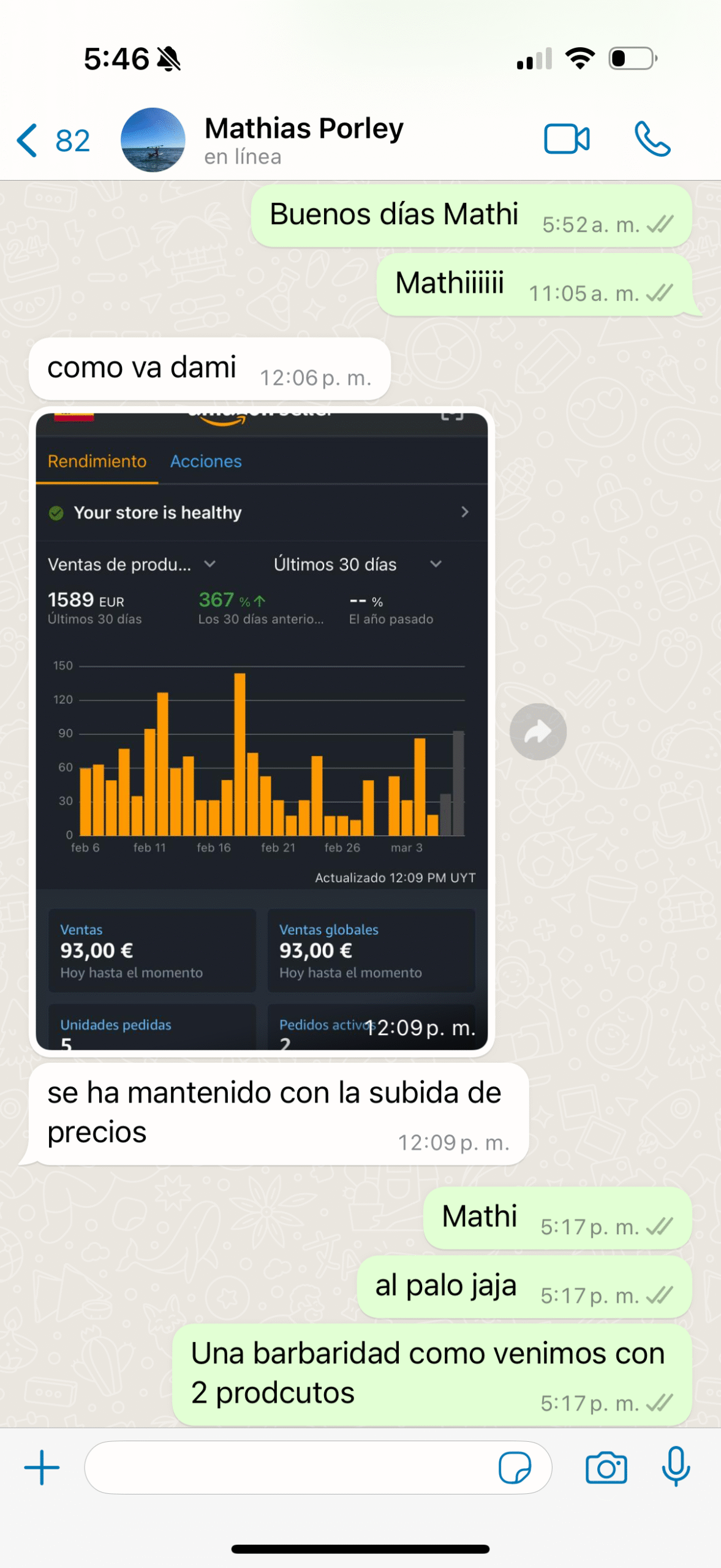
Task: Open Mathias Porley's contact info
Action: pyautogui.click(x=304, y=140)
